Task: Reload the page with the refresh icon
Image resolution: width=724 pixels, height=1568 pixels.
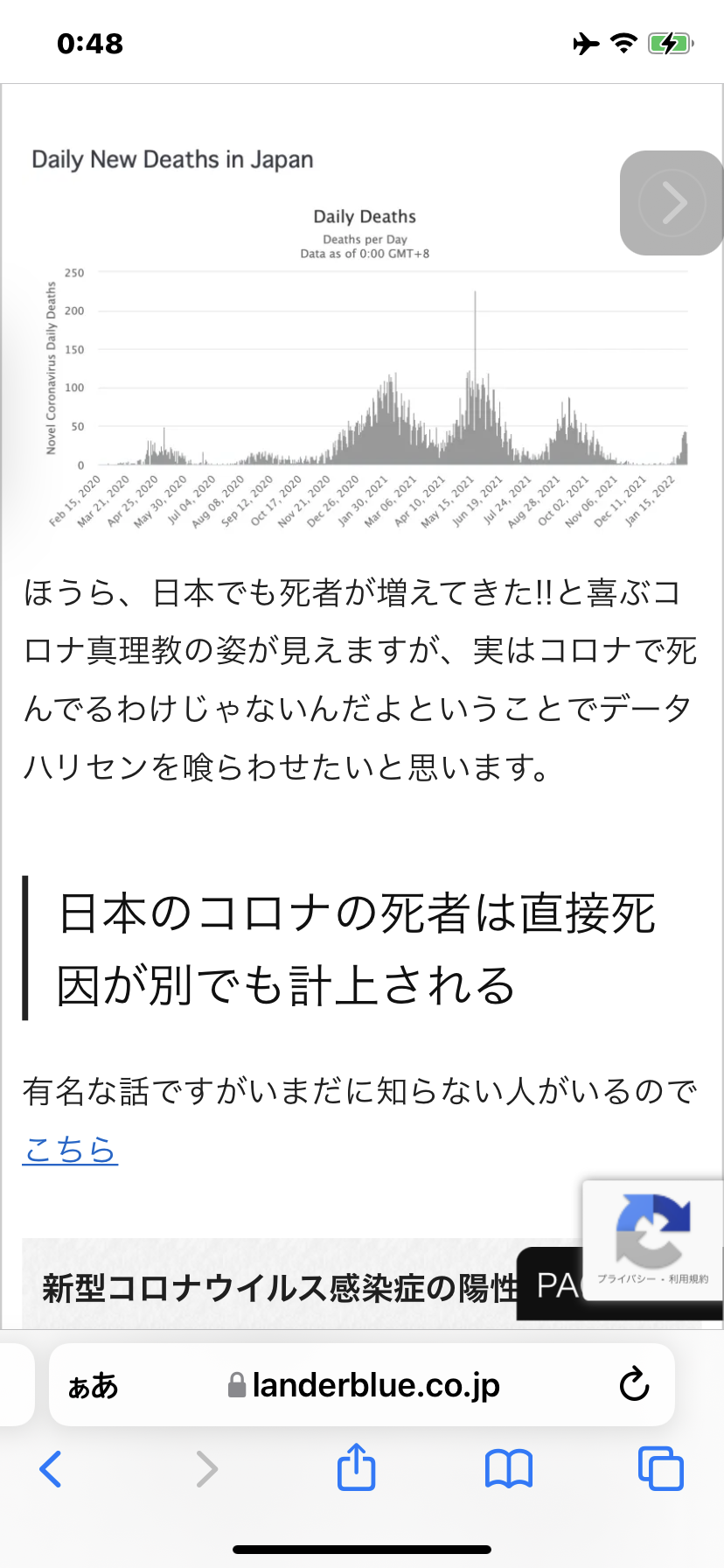Action: click(635, 1385)
